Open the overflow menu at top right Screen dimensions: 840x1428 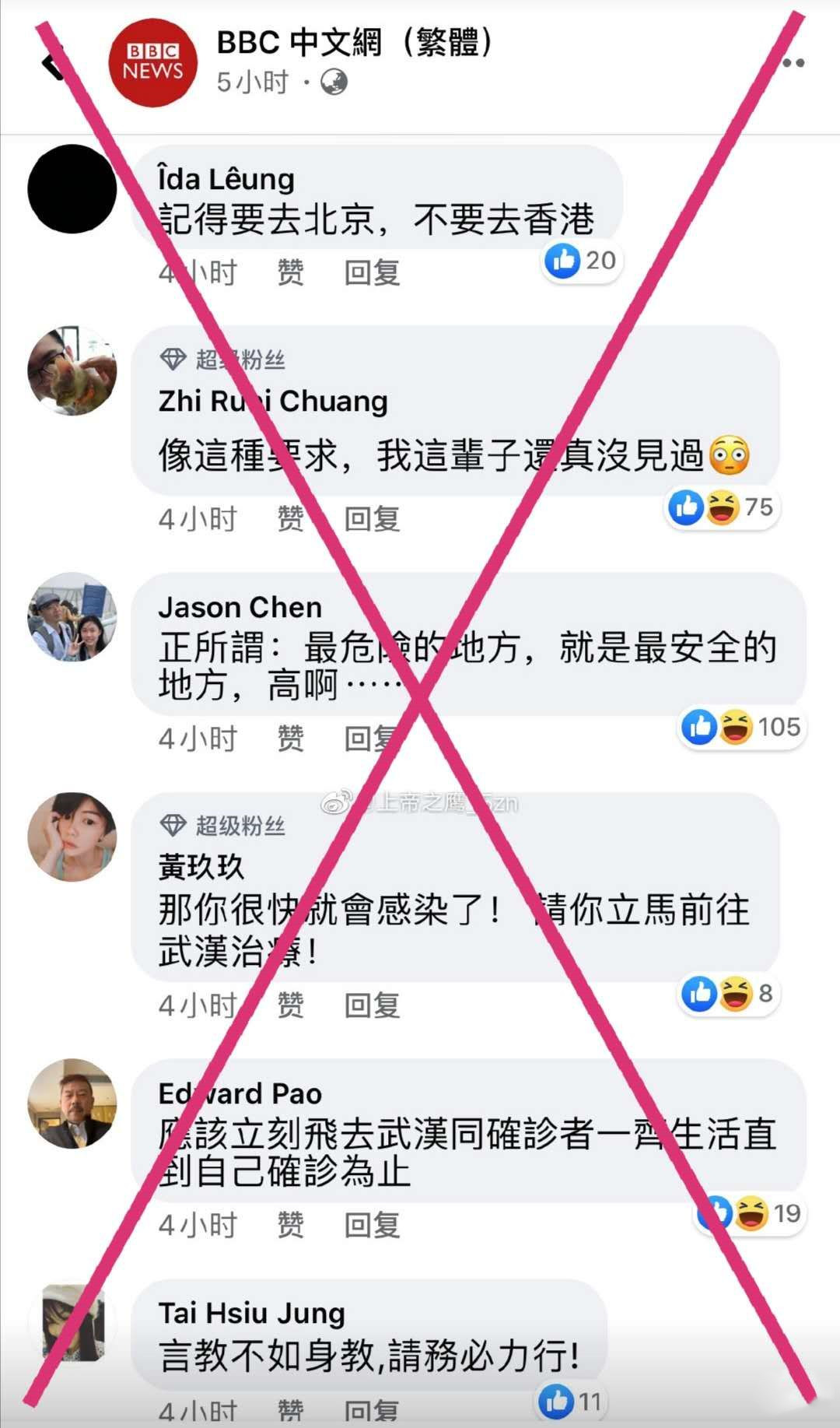point(792,63)
